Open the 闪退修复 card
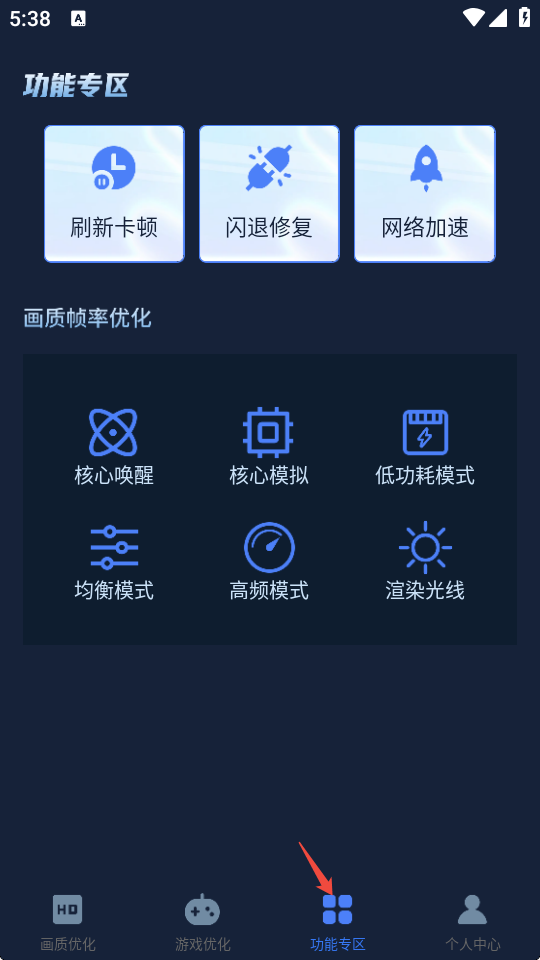This screenshot has width=540, height=960. click(x=269, y=193)
